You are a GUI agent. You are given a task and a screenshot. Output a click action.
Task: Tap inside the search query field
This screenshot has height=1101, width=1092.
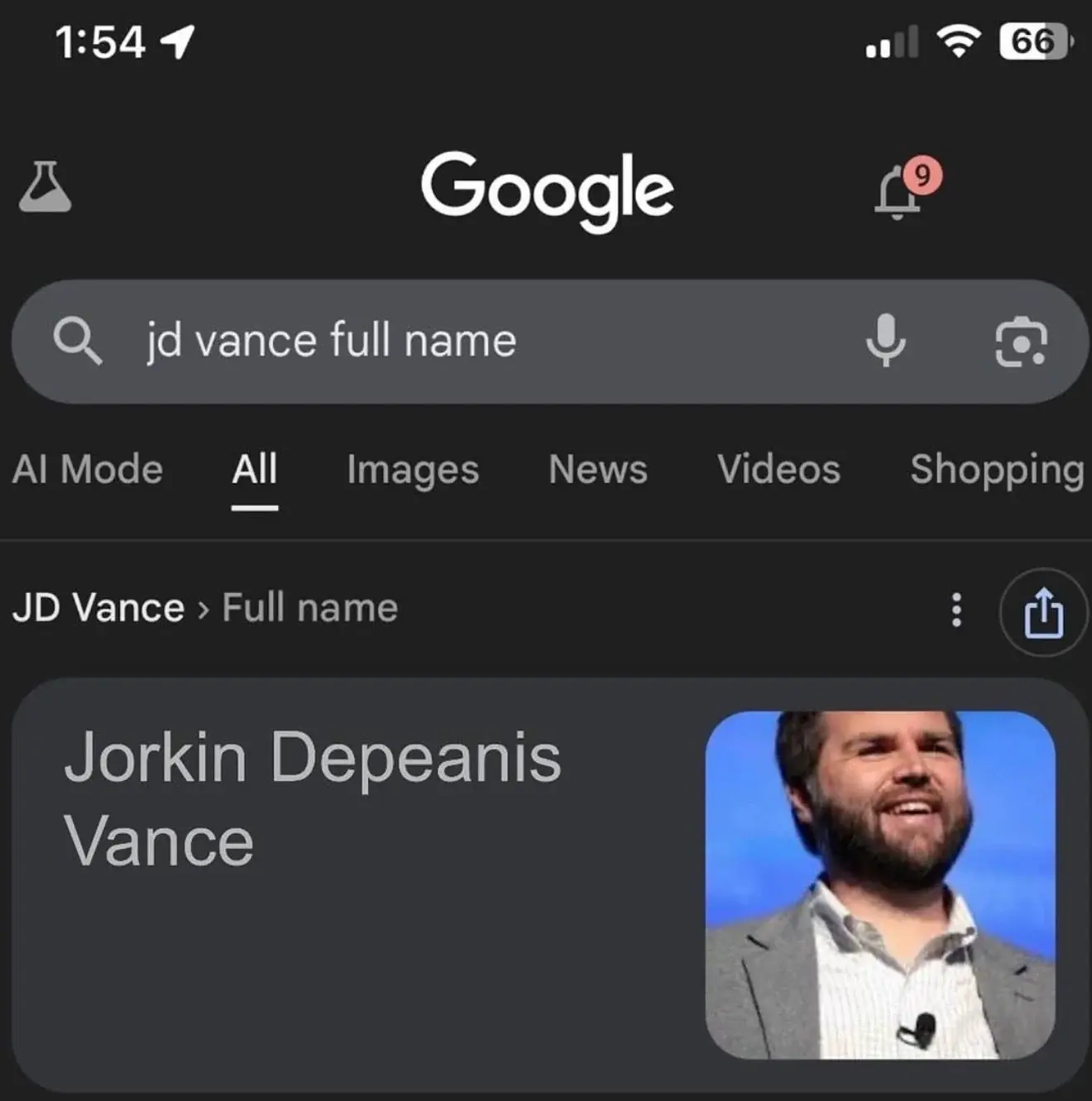tap(331, 340)
